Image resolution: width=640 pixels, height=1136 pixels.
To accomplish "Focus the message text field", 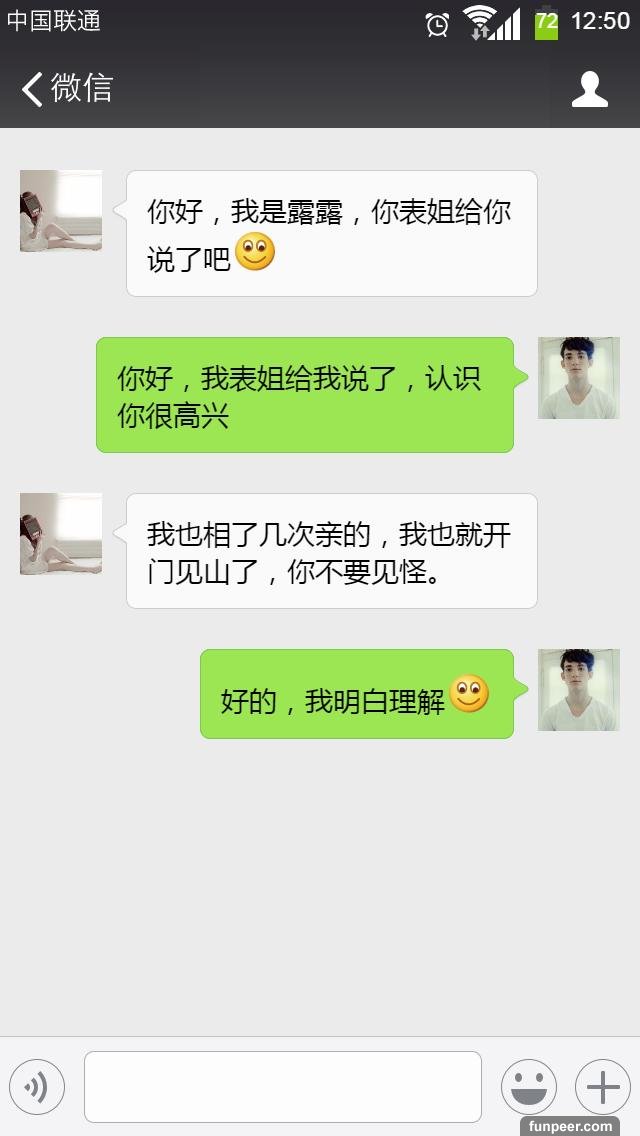I will tap(282, 1087).
